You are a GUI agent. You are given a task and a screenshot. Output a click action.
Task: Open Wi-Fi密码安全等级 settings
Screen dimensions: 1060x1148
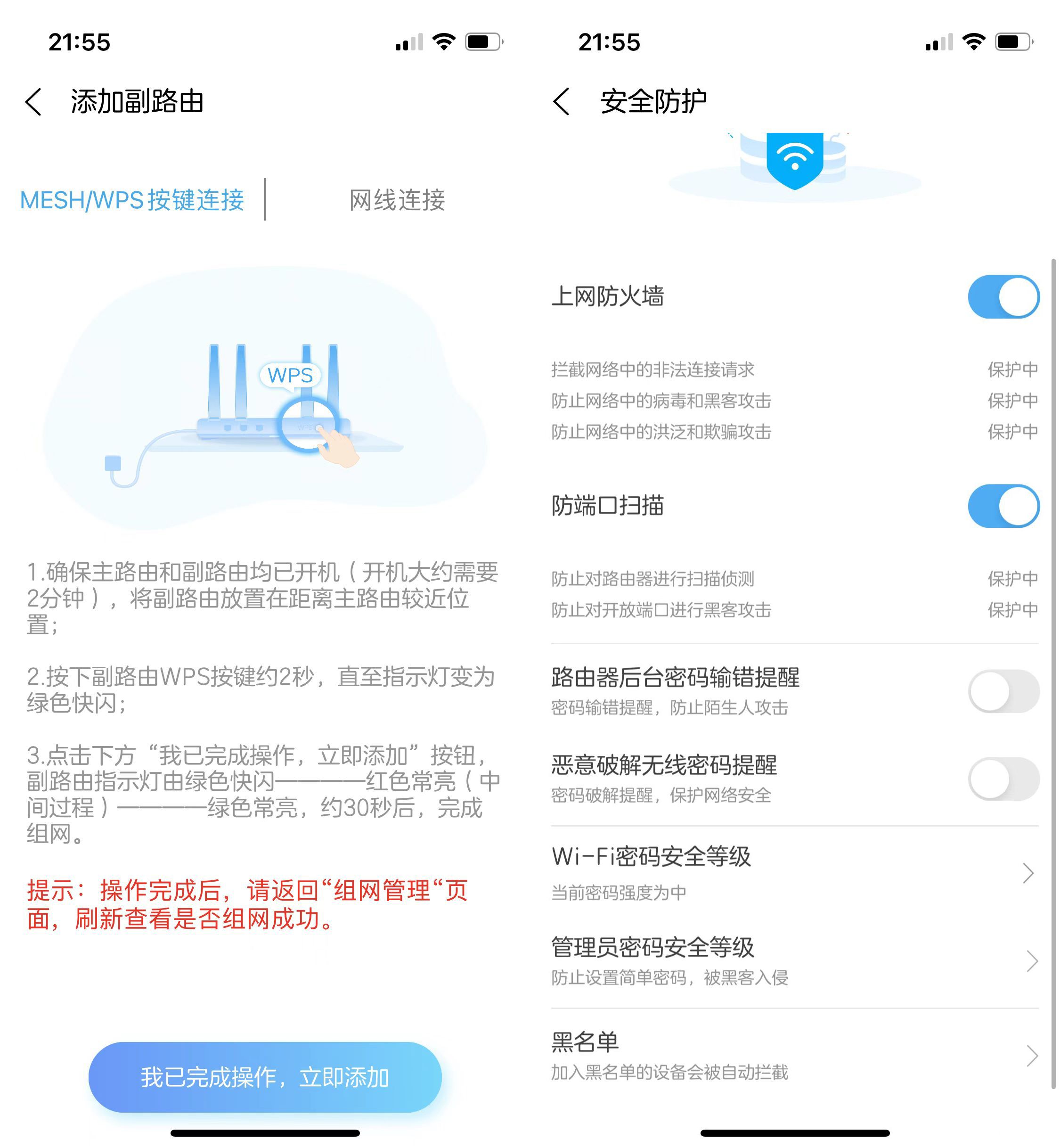coord(794,873)
